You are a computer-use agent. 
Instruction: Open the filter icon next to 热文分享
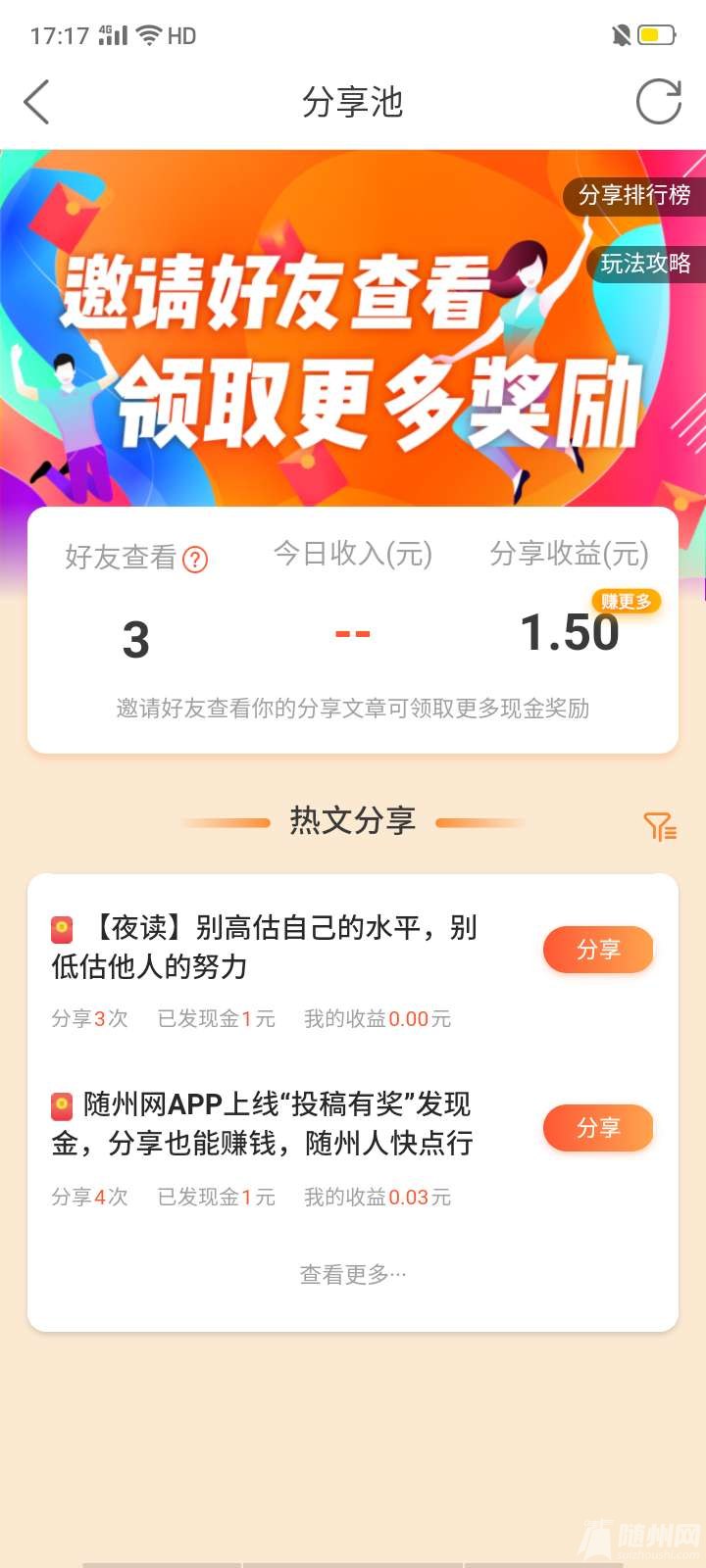tap(660, 826)
